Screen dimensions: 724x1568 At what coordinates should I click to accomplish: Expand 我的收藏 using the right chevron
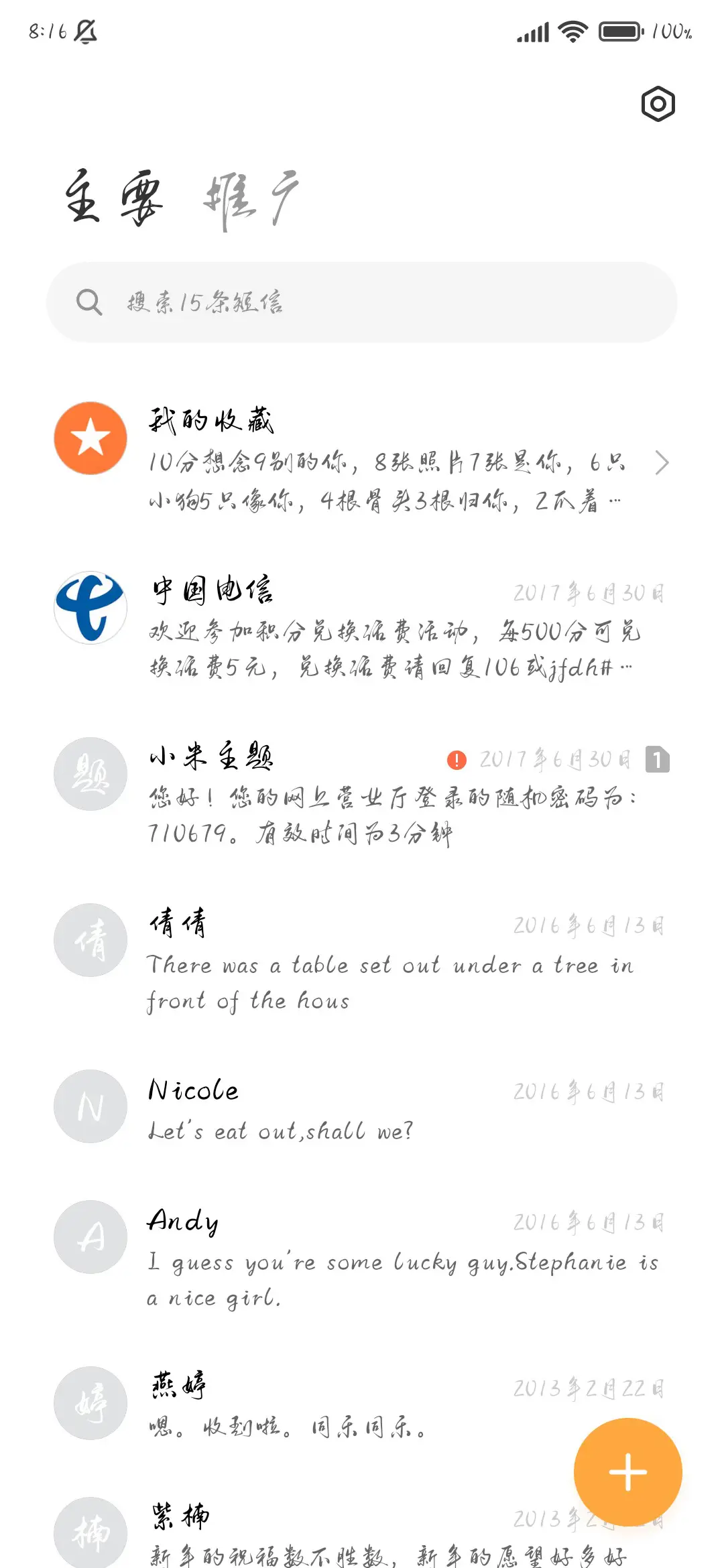click(663, 463)
